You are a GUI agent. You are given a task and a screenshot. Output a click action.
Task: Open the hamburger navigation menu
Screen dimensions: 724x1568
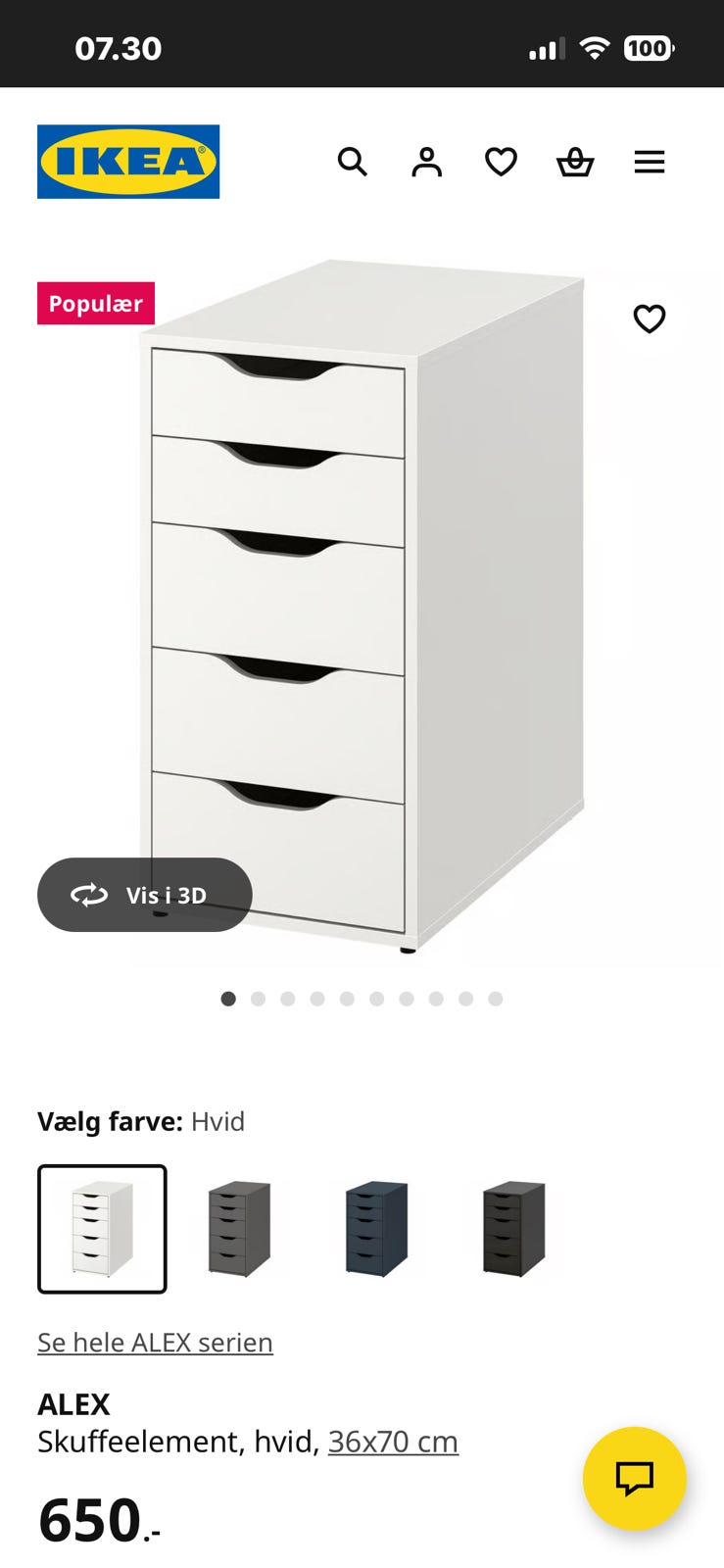650,162
